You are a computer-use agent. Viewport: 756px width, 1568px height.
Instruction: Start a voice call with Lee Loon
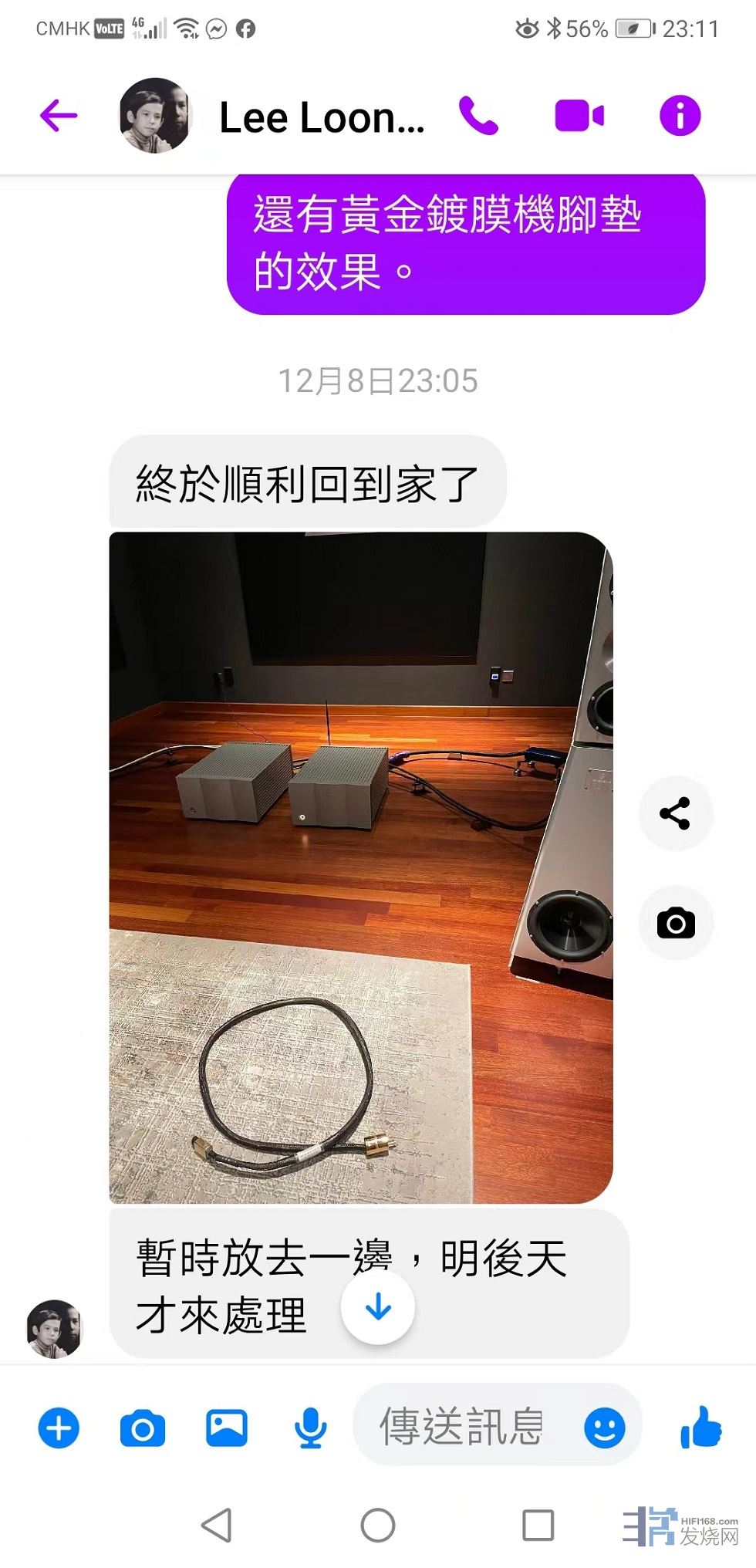tap(478, 116)
